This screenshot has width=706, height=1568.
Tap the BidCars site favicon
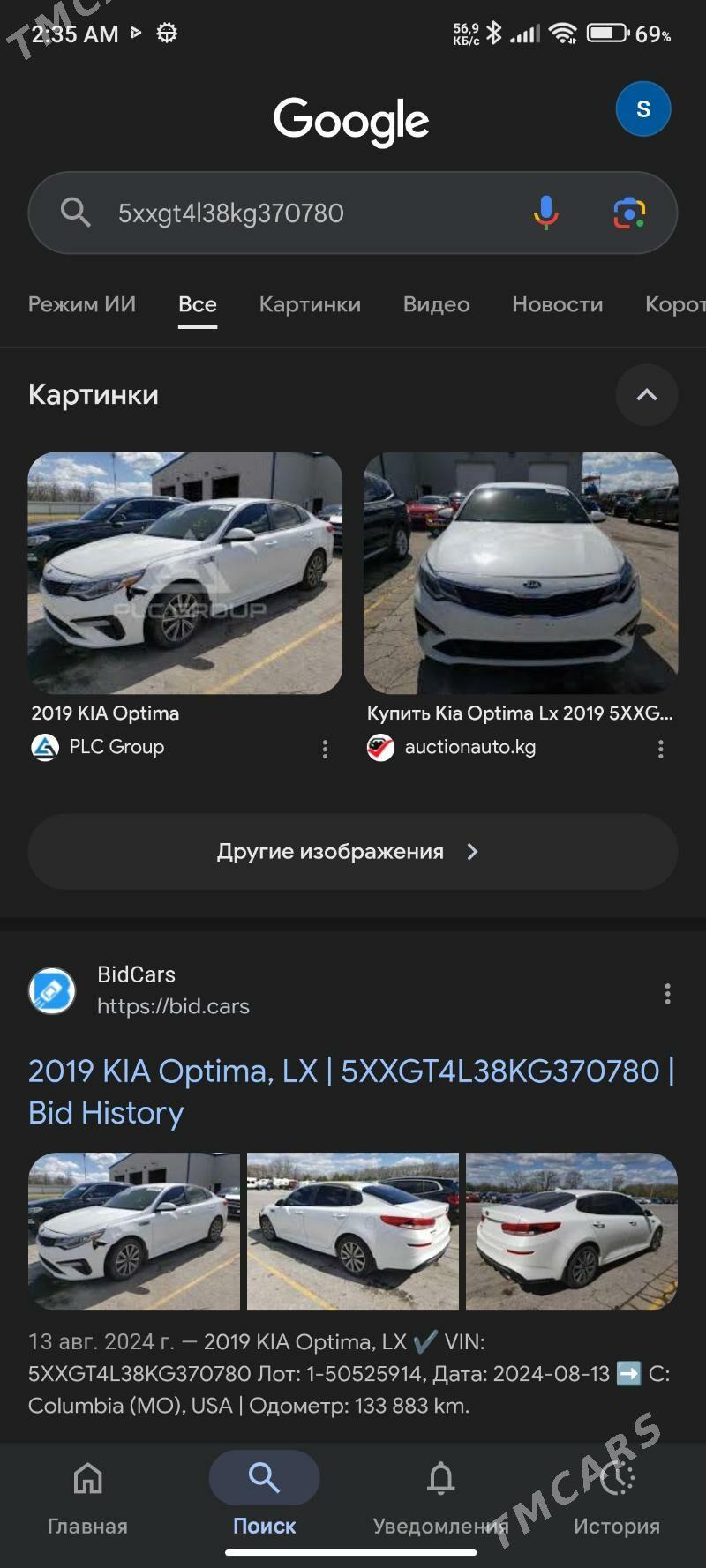[51, 989]
